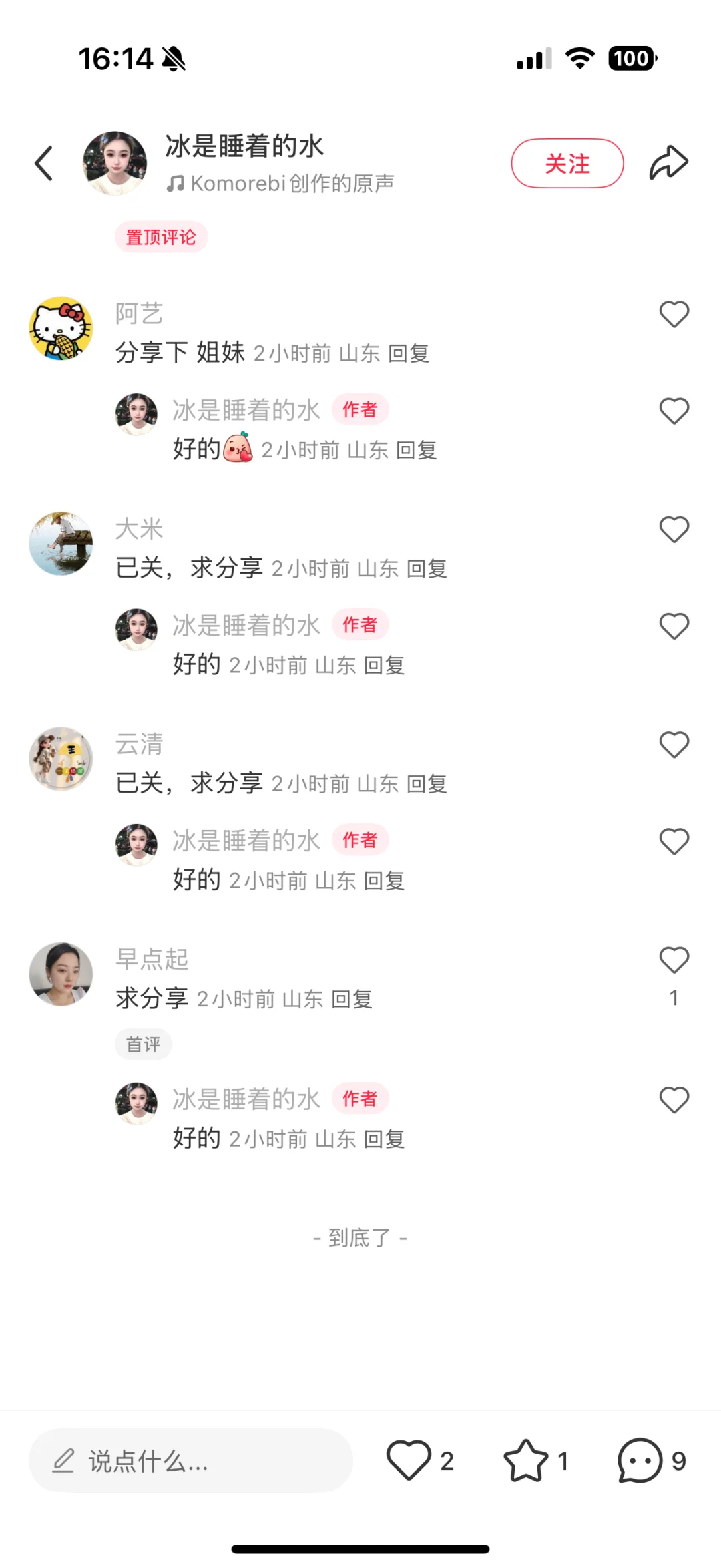
Task: Open 阿艺's Hello Kitty avatar
Action: (x=61, y=329)
